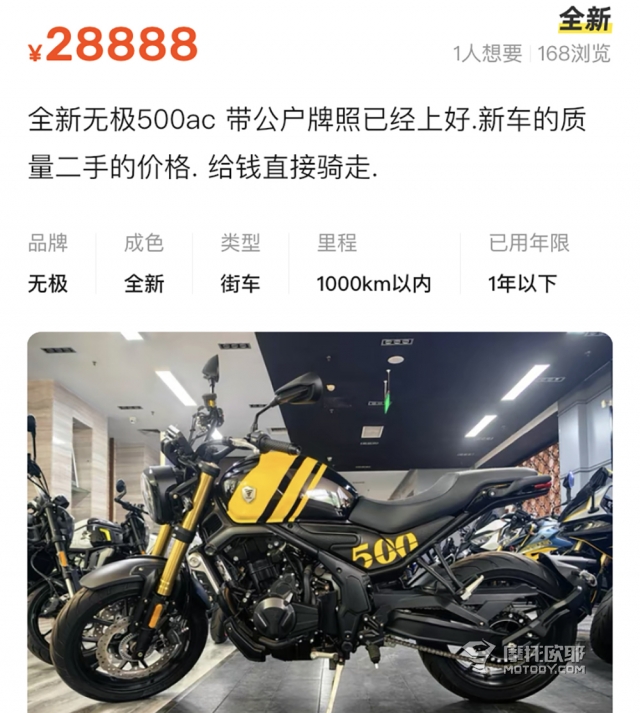The height and width of the screenshot is (713, 640).
Task: Open the motorcycle listing photo
Action: tap(320, 520)
